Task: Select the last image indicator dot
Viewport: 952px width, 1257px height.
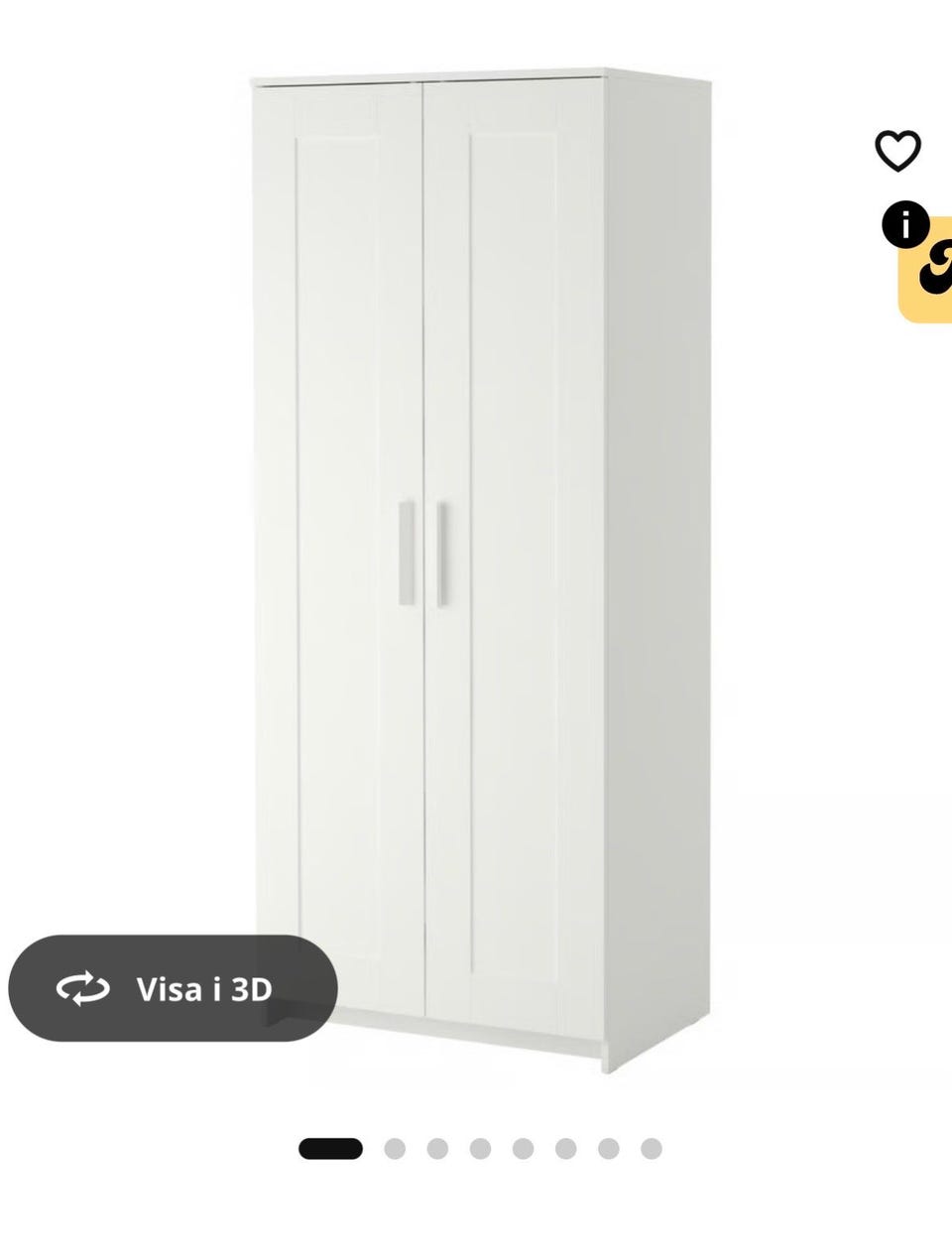Action: (651, 1149)
